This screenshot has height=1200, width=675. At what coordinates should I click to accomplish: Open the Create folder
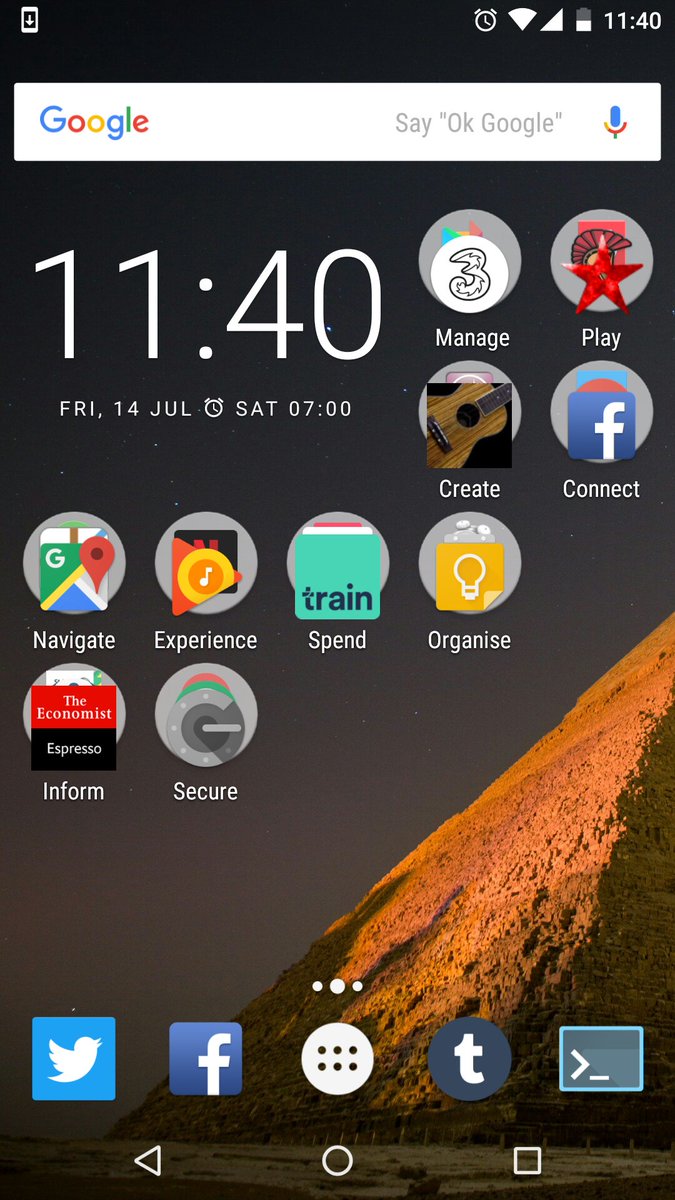point(470,413)
